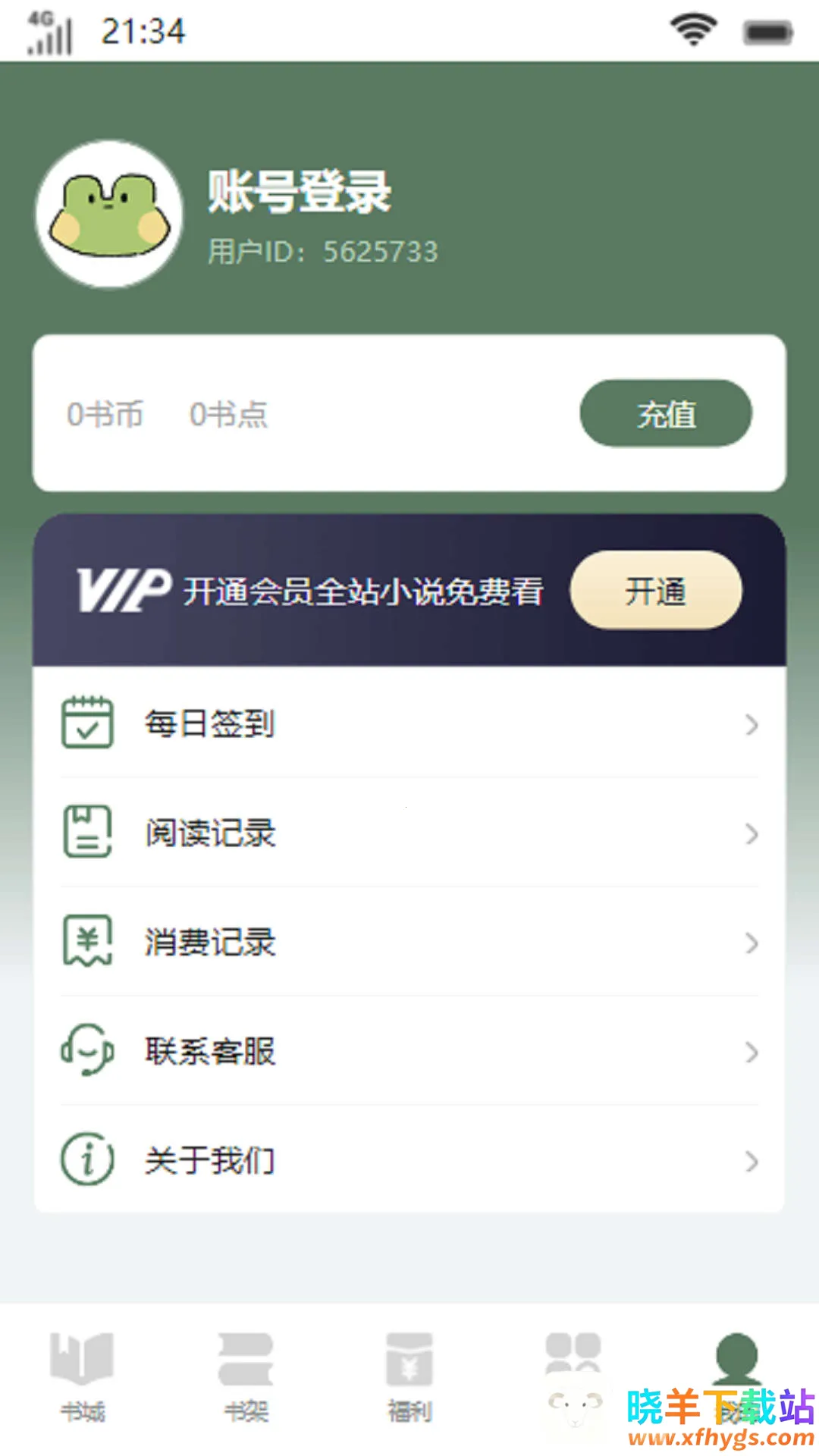Tap 开通 to activate VIP membership
Screen dimensions: 819x1456
655,591
